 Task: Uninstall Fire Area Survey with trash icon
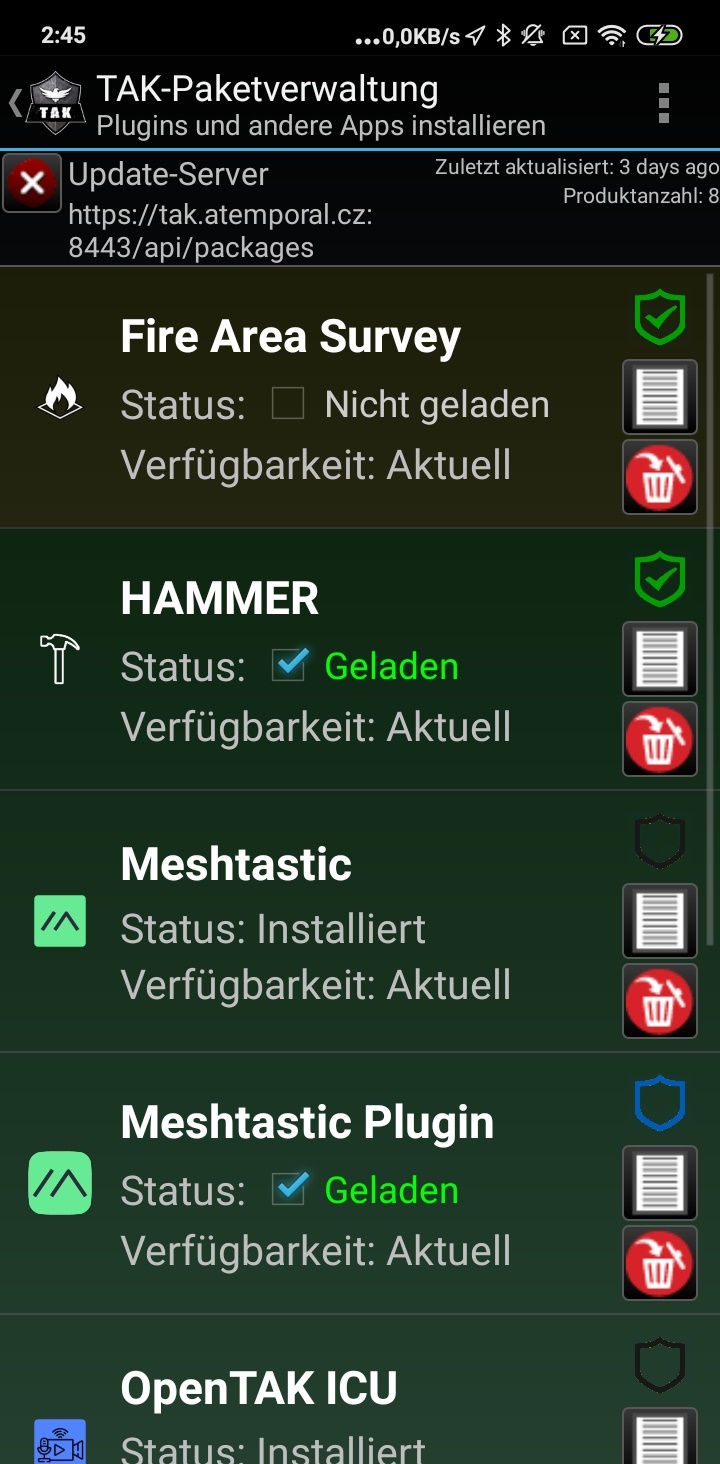tap(659, 475)
